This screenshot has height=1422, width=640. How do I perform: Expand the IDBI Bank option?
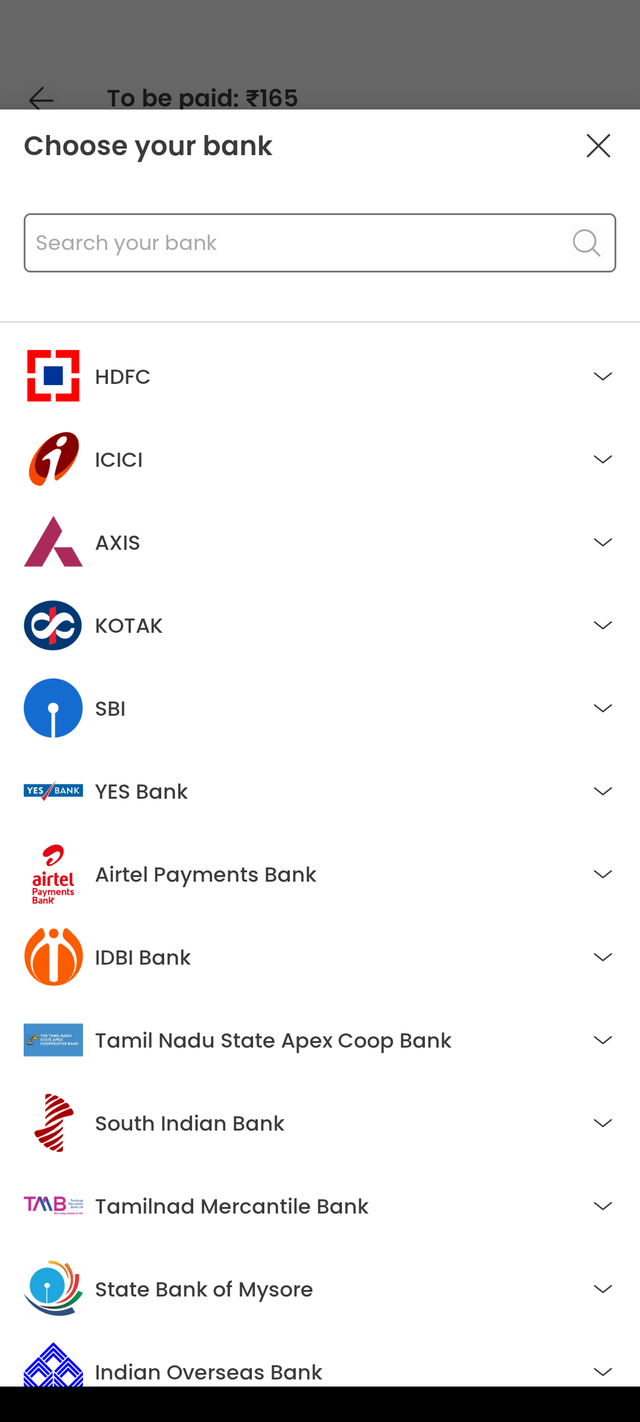(x=602, y=958)
